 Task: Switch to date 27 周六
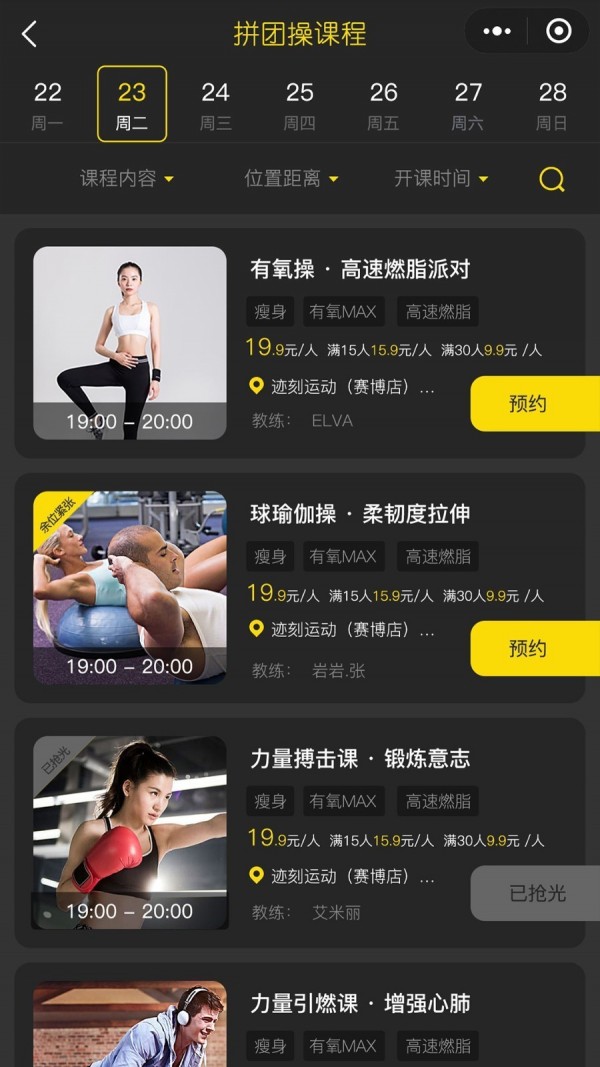click(x=468, y=105)
